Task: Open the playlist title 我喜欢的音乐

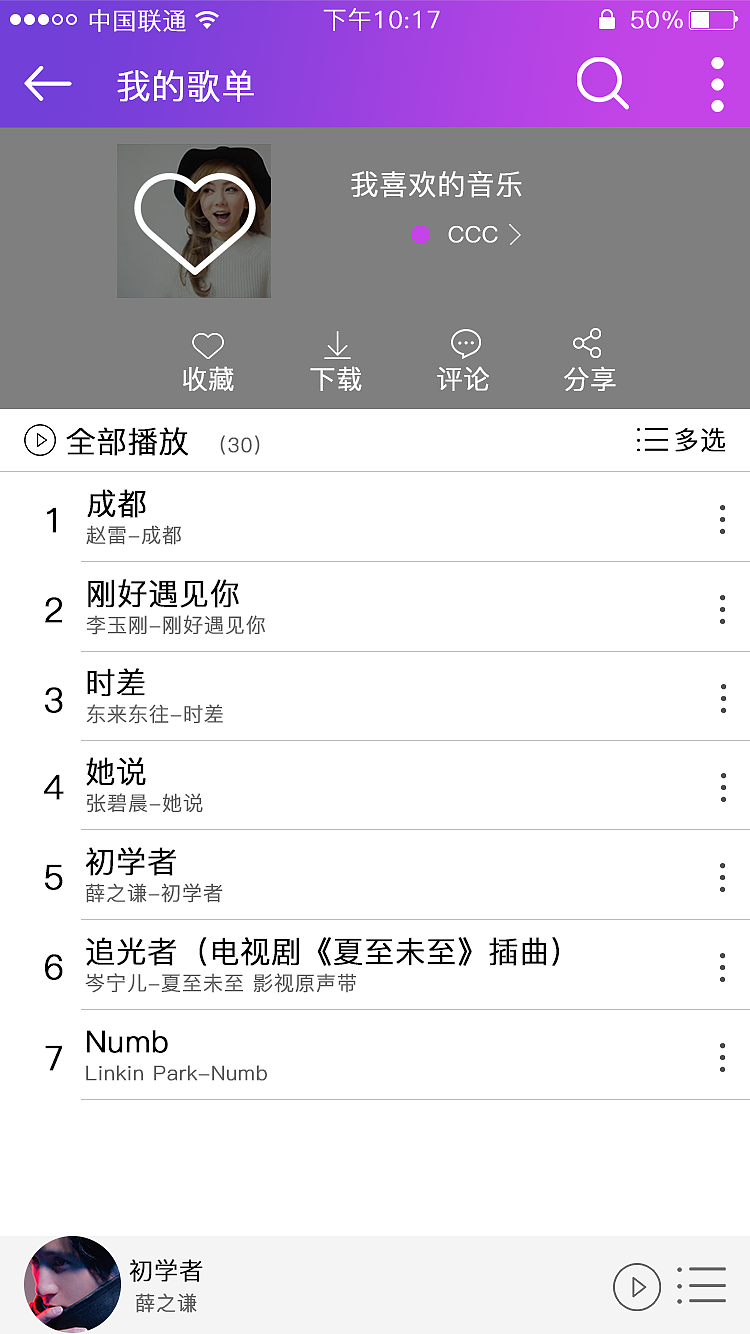Action: pyautogui.click(x=437, y=184)
